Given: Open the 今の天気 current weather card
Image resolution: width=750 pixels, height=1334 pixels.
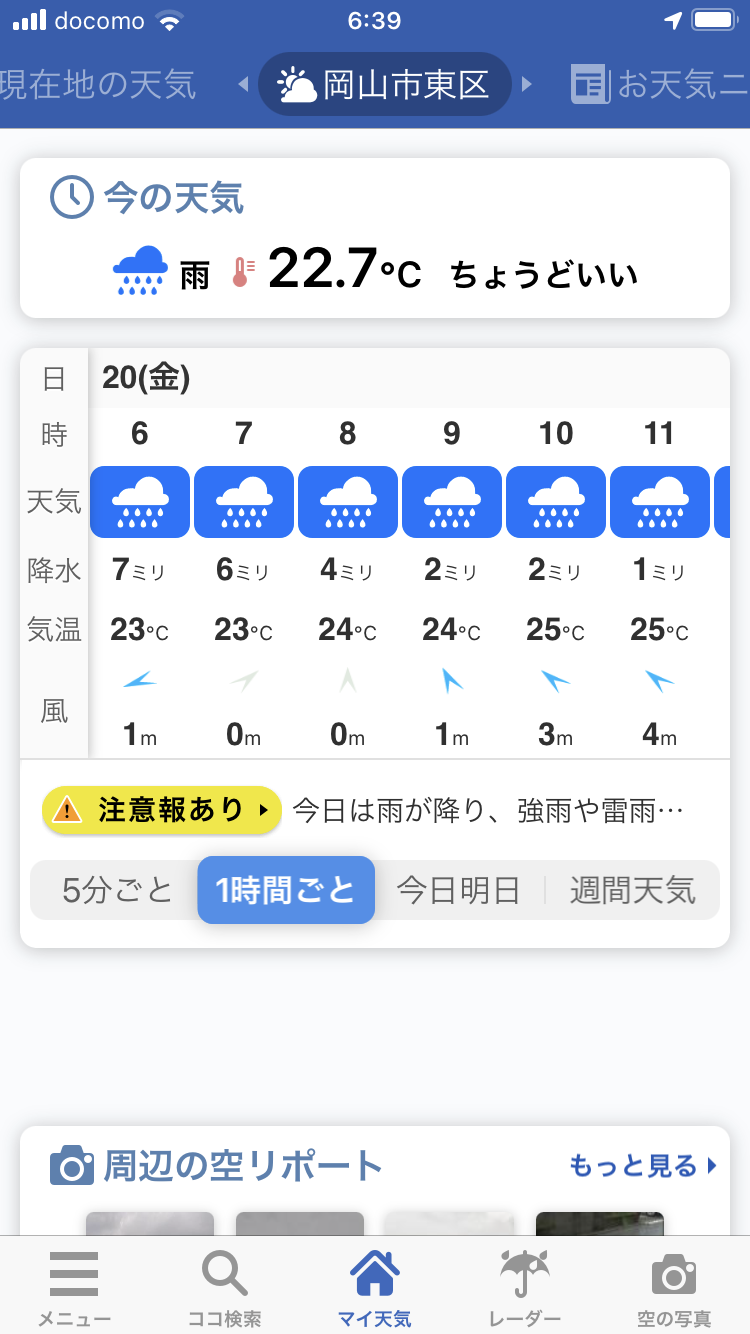Looking at the screenshot, I should click(x=375, y=238).
